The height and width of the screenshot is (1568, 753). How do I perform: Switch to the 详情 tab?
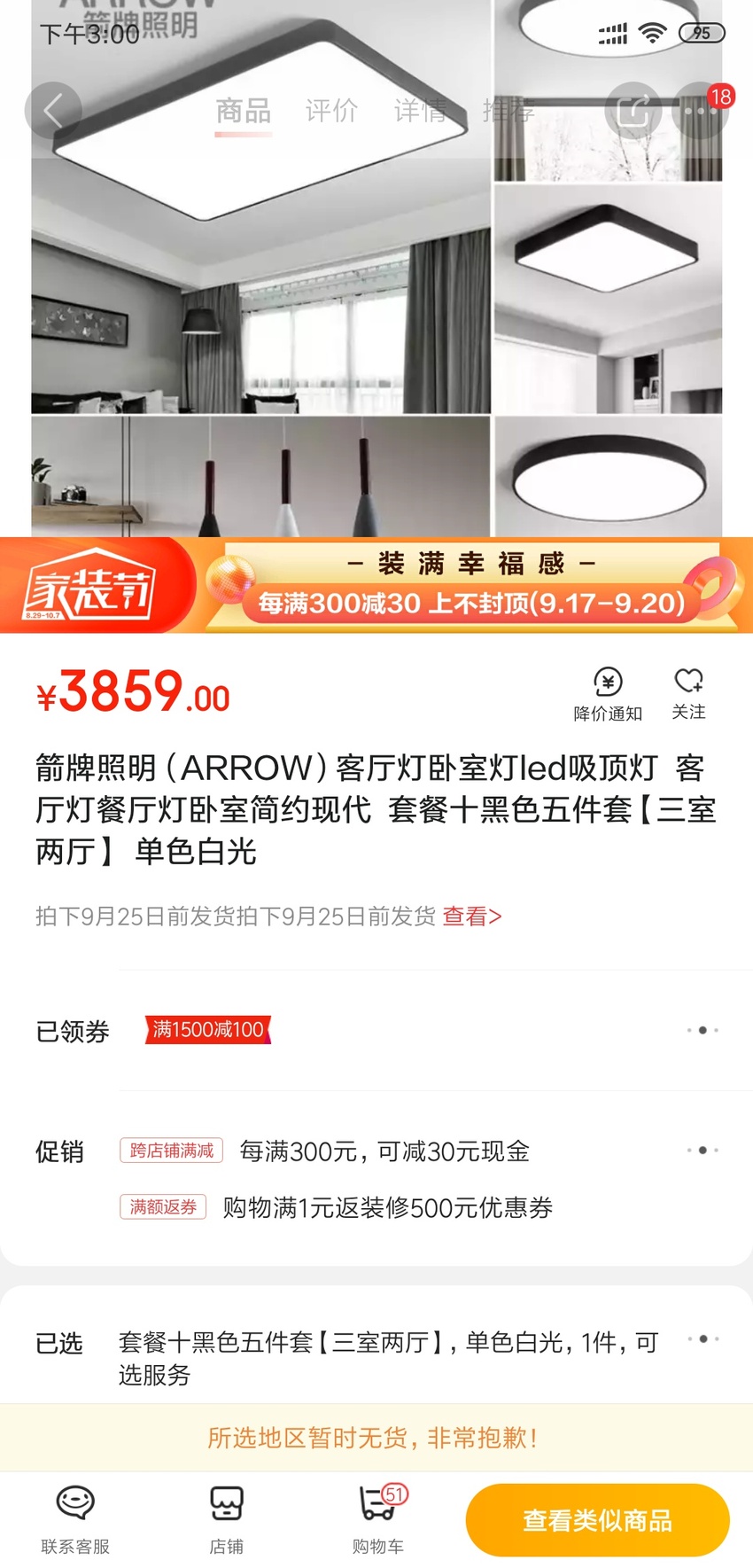pos(420,111)
